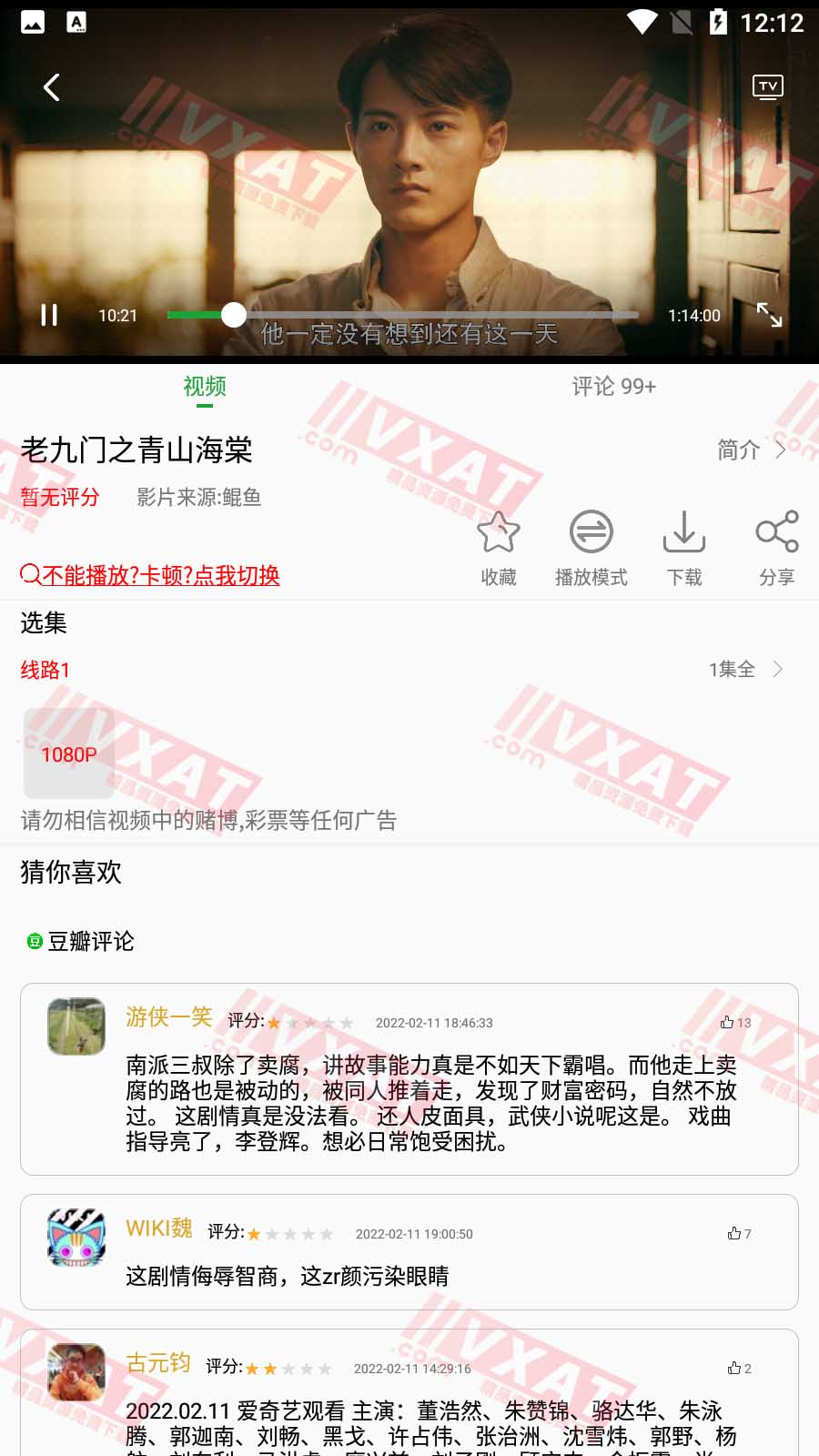The image size is (819, 1456).
Task: Go back from the video player
Action: pyautogui.click(x=52, y=87)
